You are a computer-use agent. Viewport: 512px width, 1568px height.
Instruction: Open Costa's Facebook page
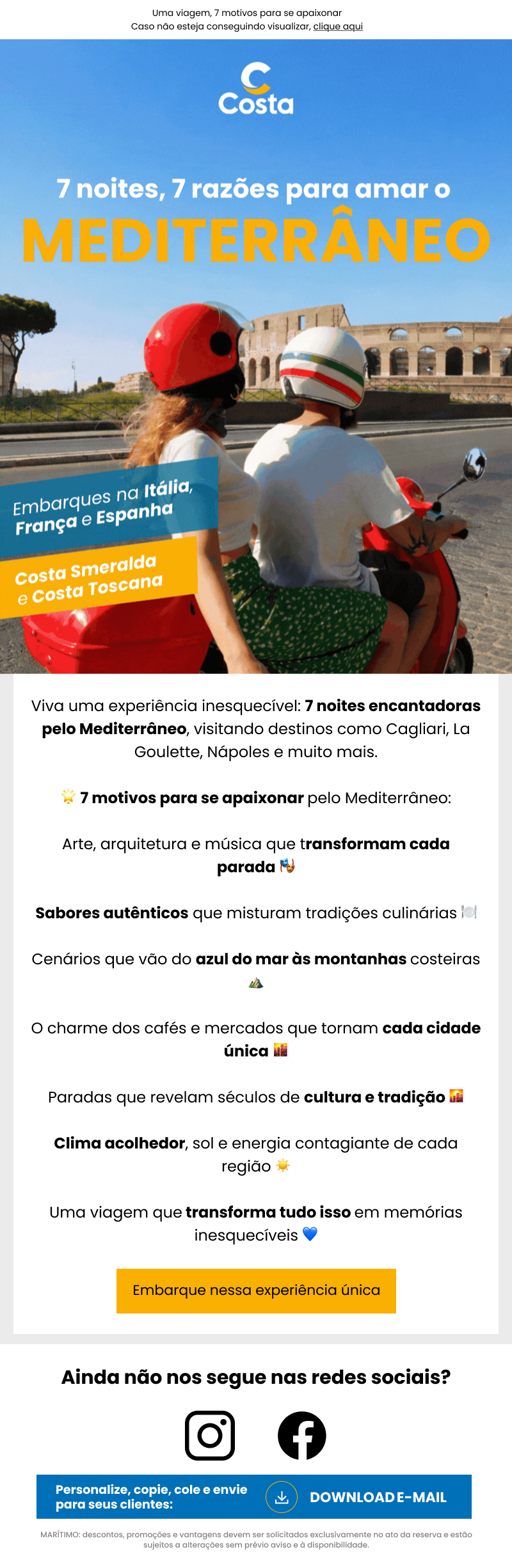click(301, 1435)
